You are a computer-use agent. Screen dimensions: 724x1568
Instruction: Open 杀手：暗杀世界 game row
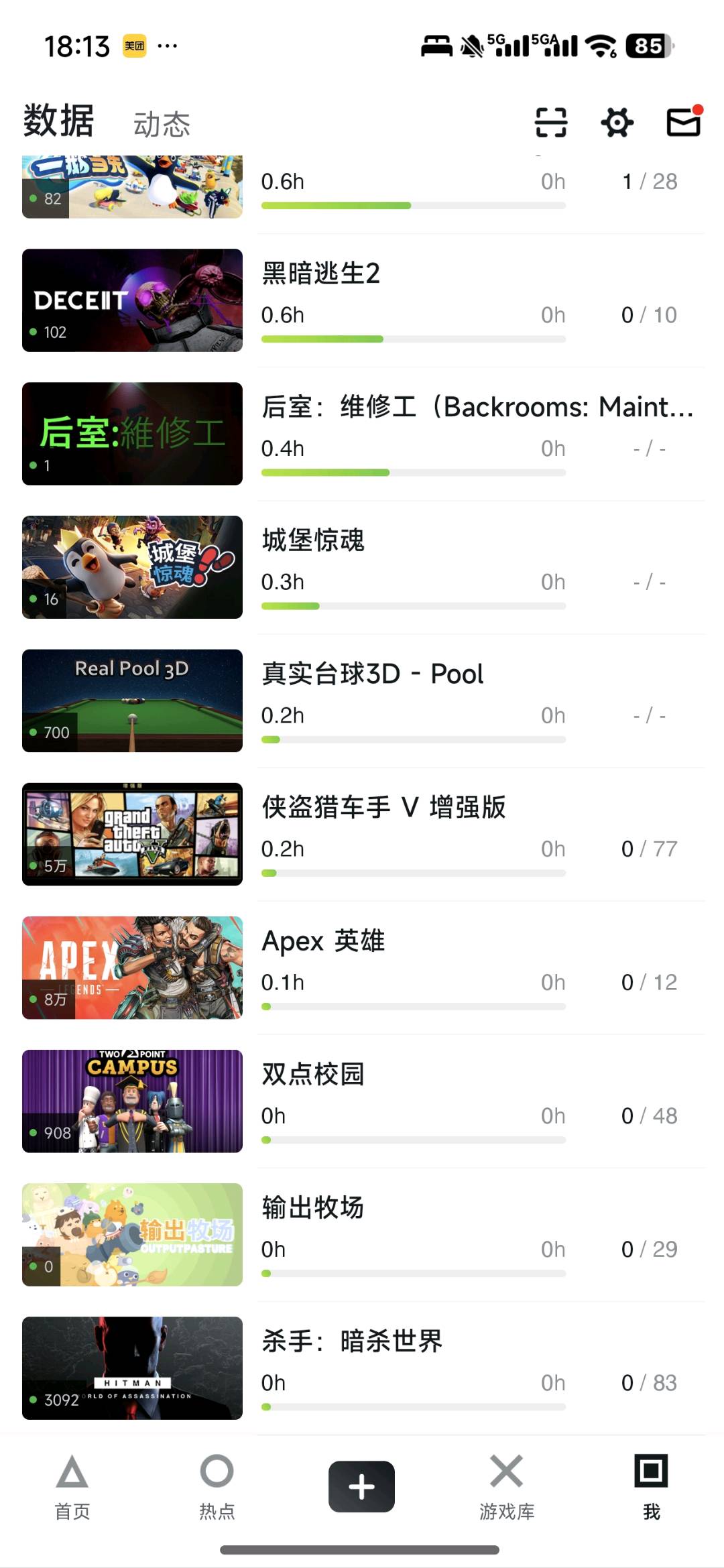[352, 1341]
